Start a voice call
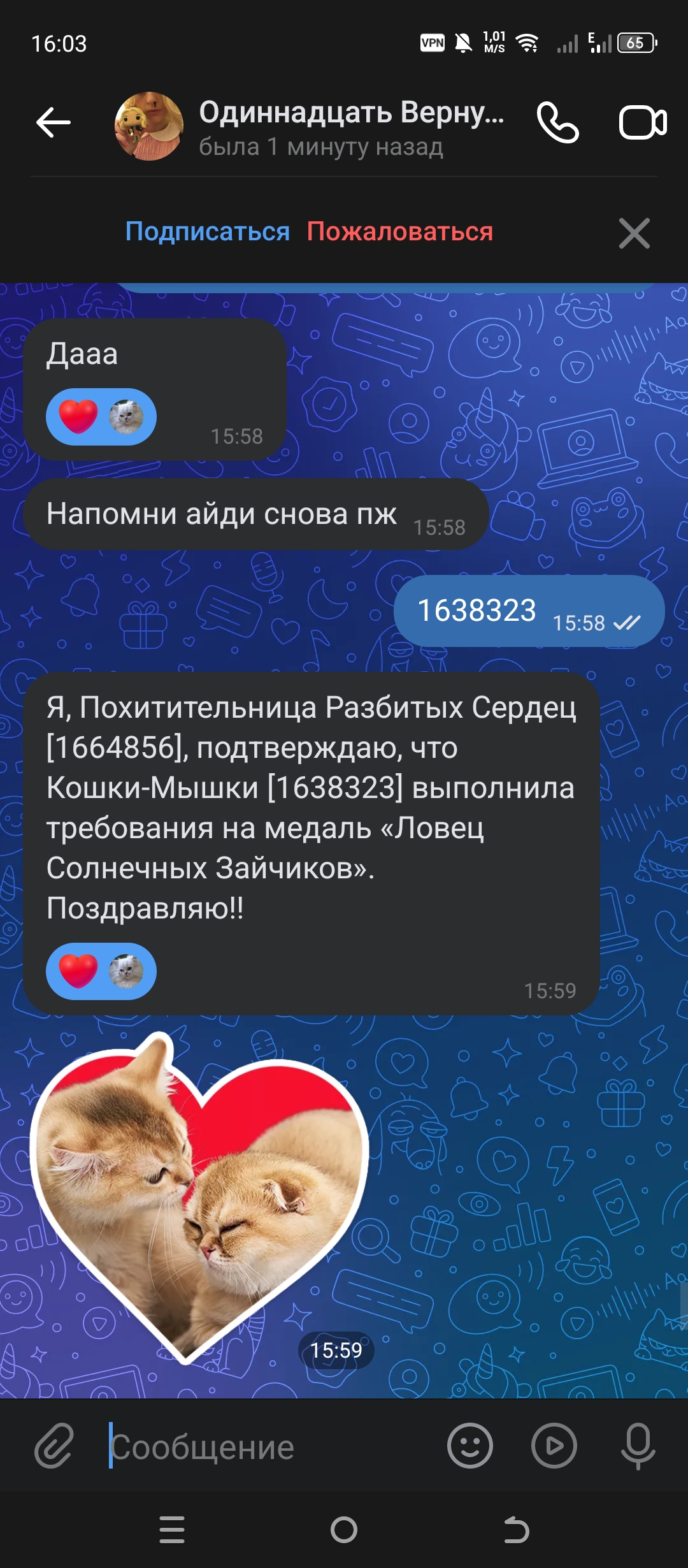The height and width of the screenshot is (1568, 688). (557, 123)
